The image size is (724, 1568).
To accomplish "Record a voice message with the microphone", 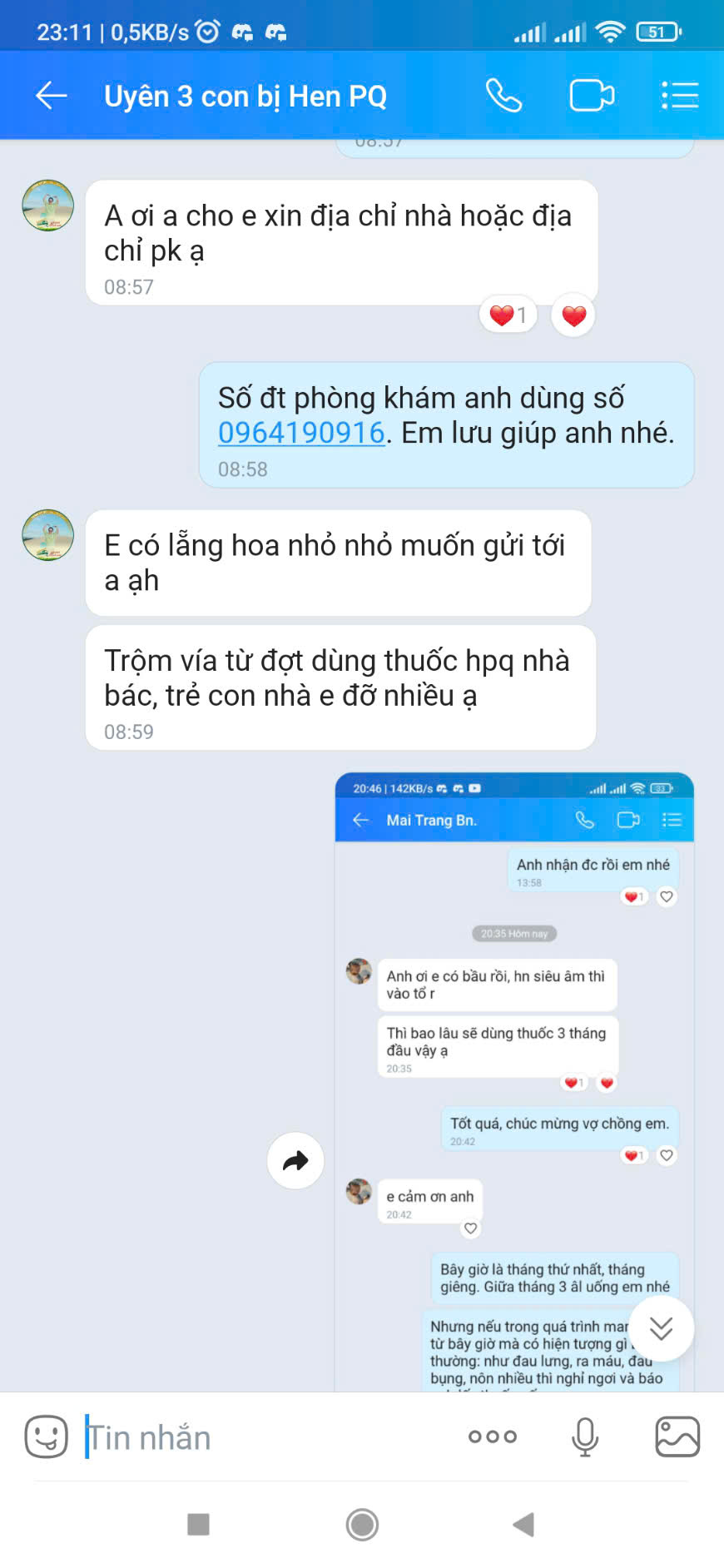I will coord(585,1437).
